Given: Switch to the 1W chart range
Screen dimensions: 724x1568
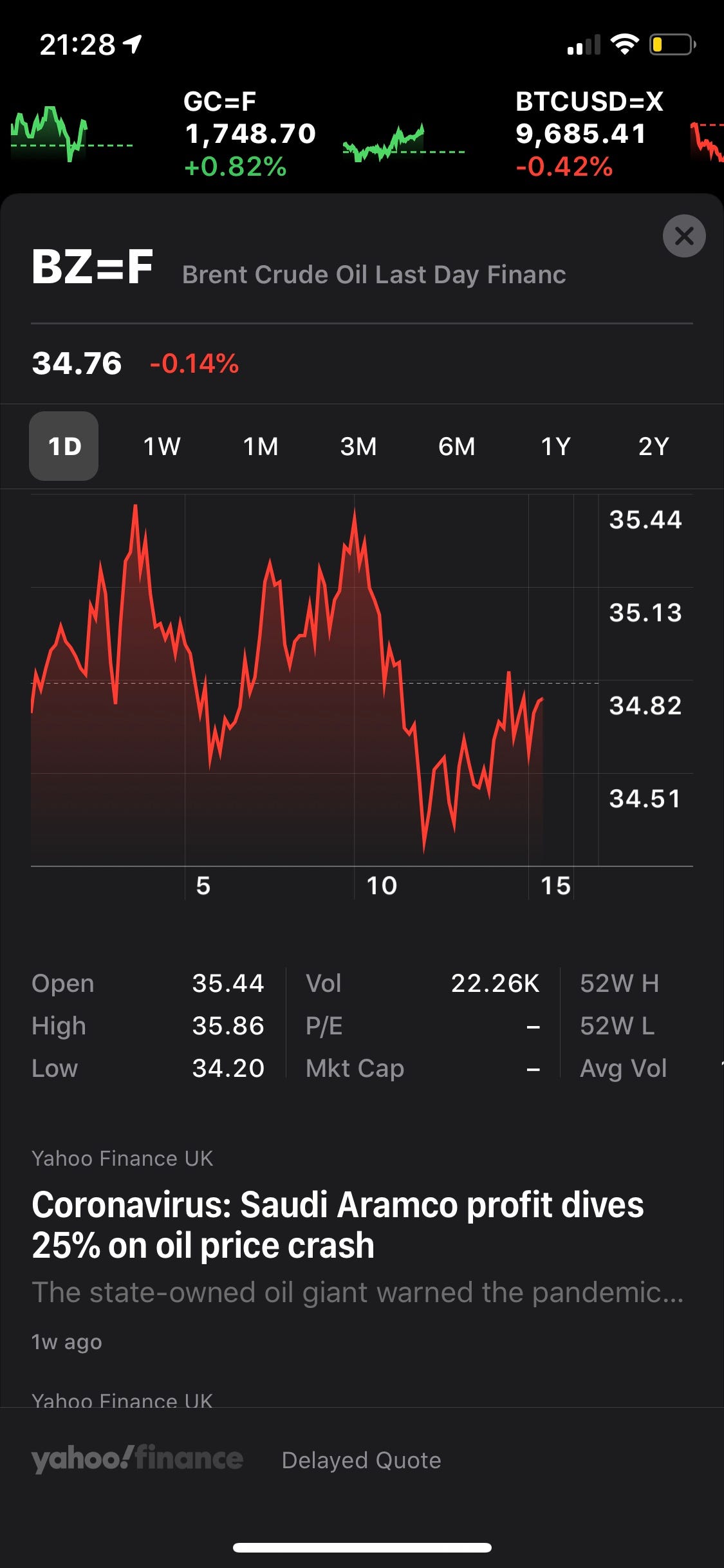Looking at the screenshot, I should [x=162, y=446].
